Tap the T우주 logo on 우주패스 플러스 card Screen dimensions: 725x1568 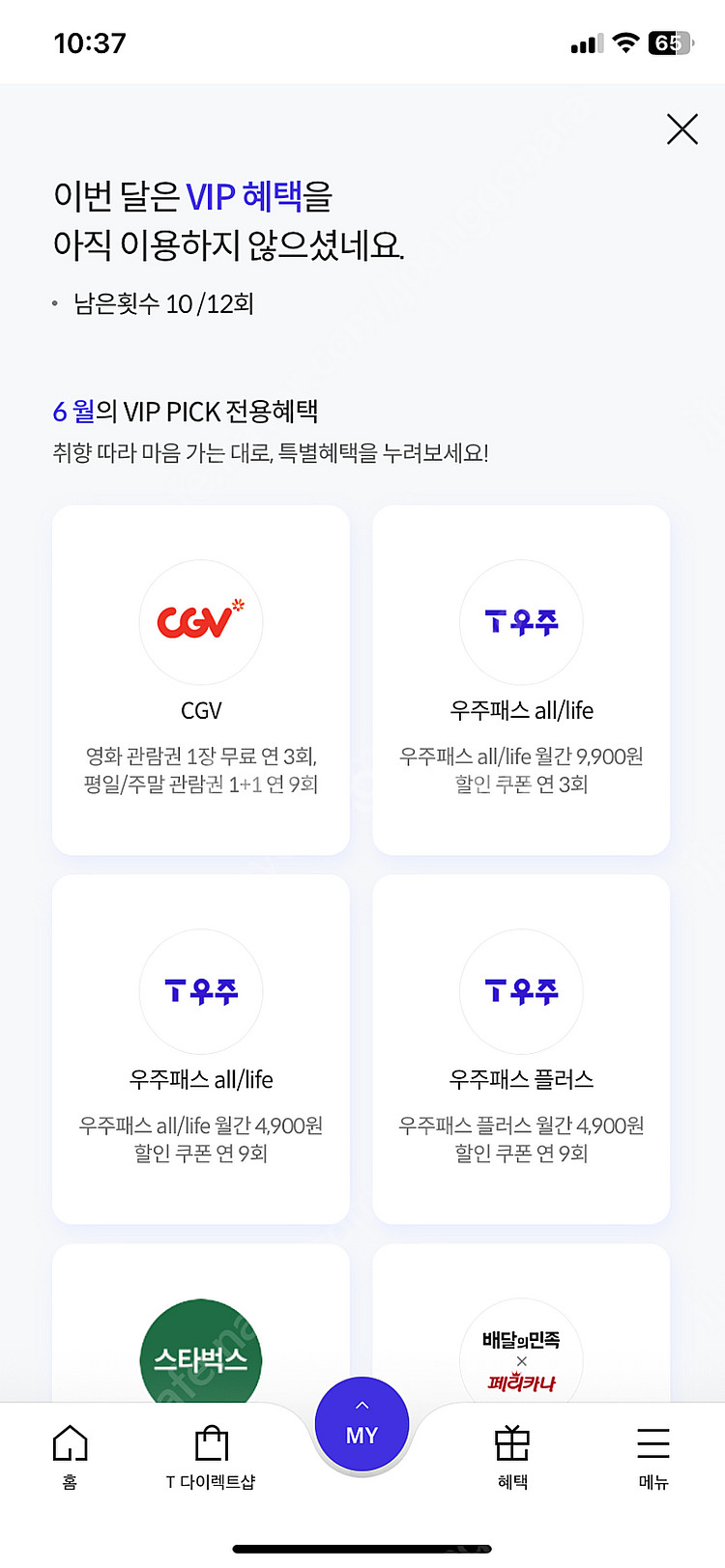[521, 992]
